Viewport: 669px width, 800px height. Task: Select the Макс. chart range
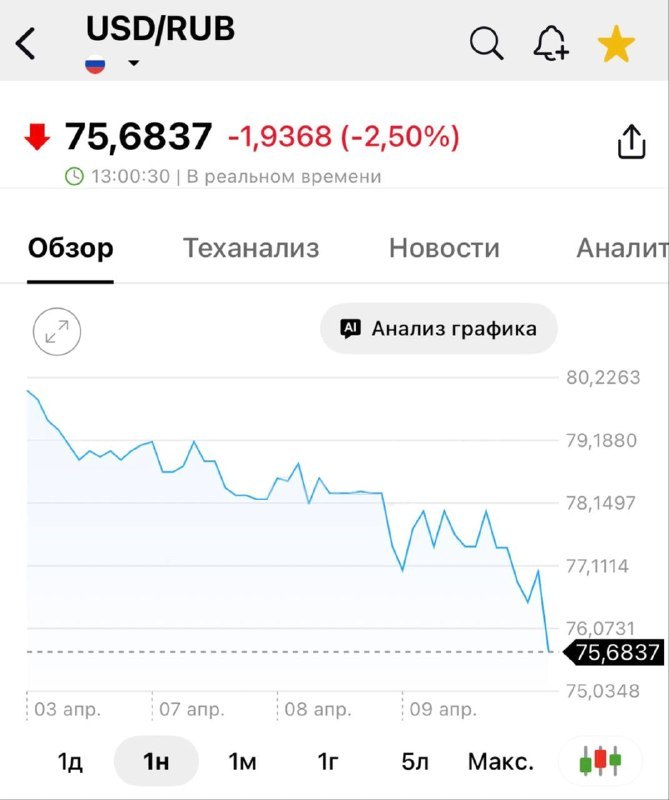tap(500, 762)
